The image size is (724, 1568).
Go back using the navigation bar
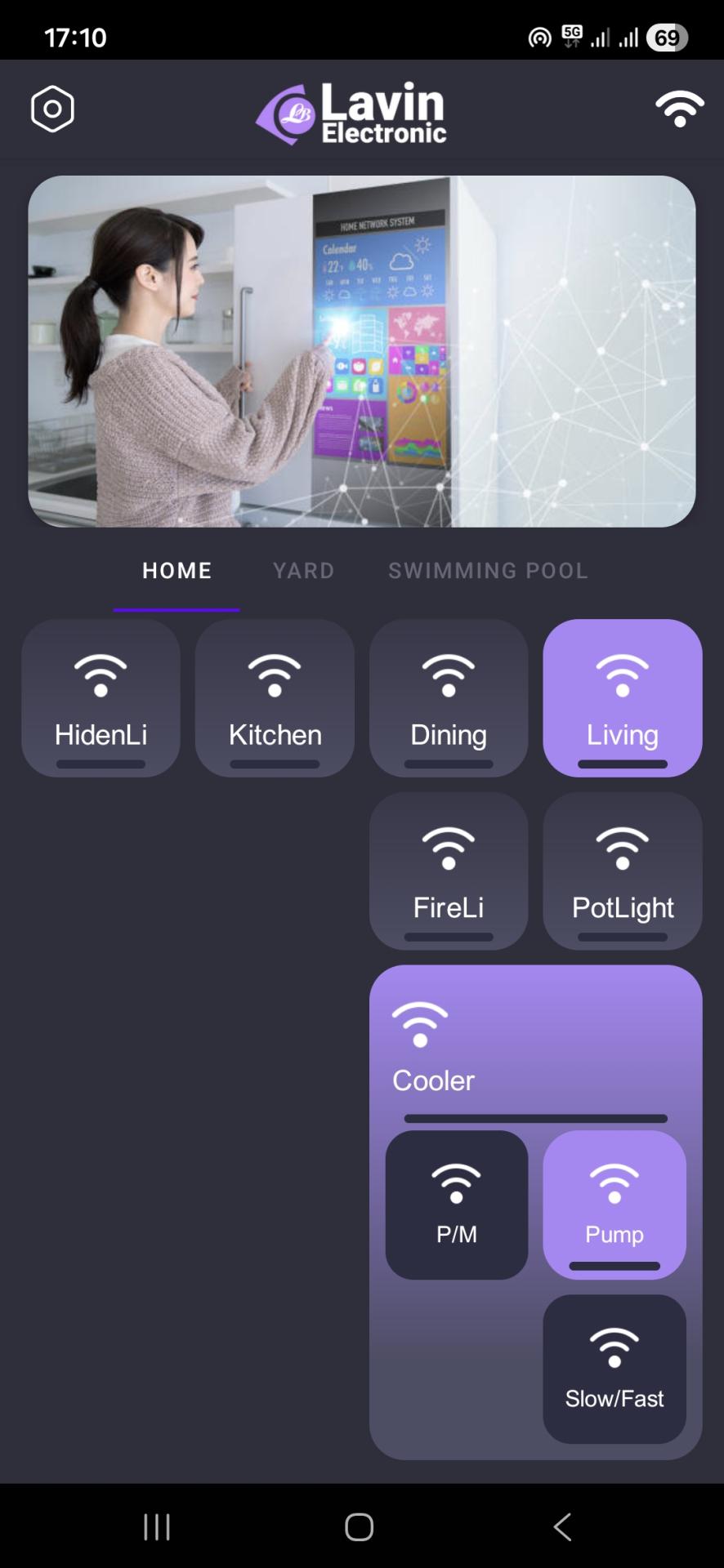pos(562,1526)
